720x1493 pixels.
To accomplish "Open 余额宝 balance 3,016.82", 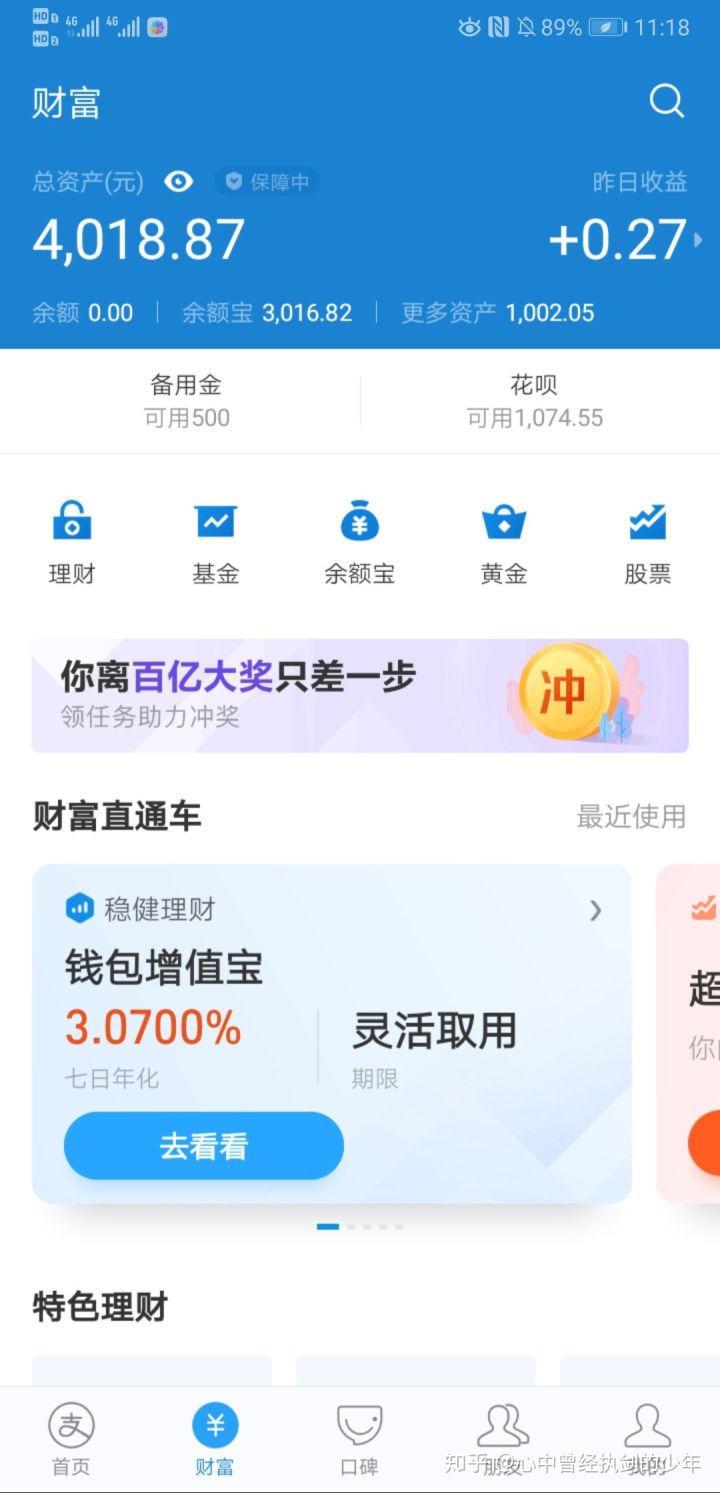I will (x=267, y=313).
